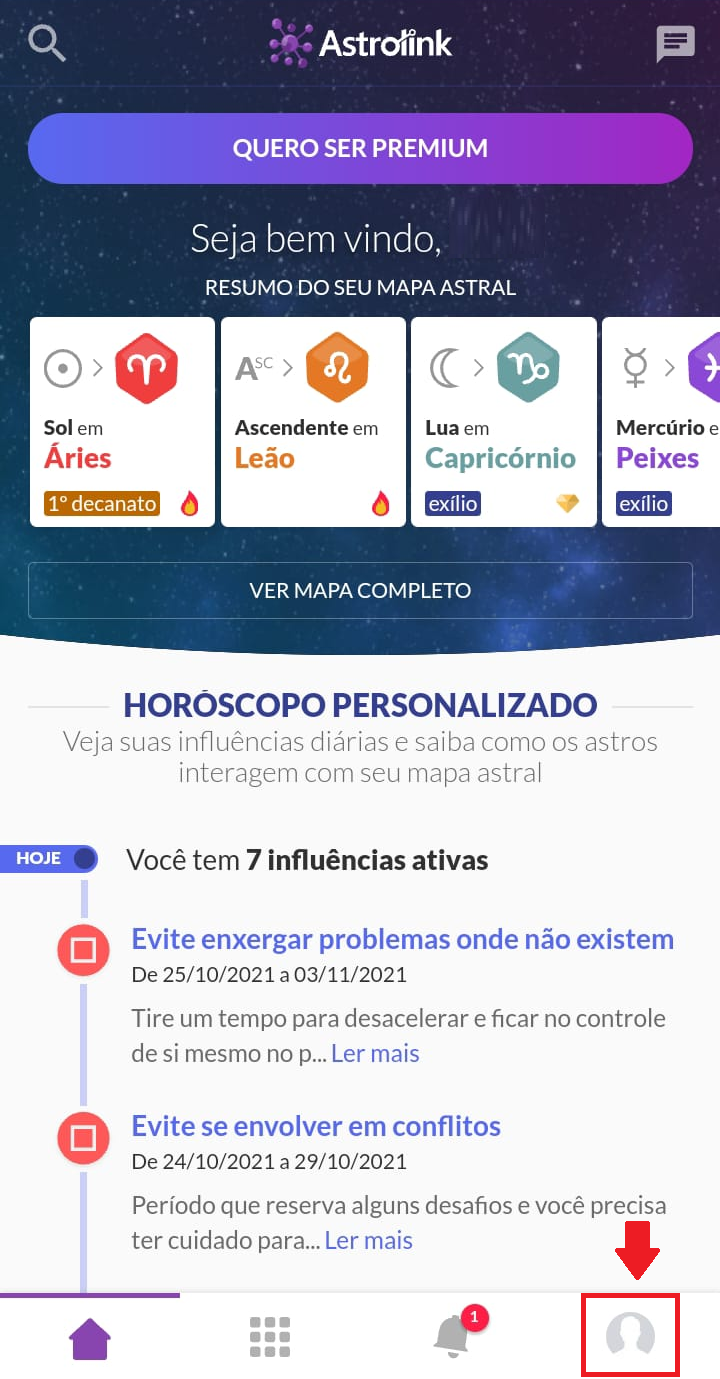Open the messages chat icon
Viewport: 720px width, 1379px height.
pyautogui.click(x=675, y=44)
